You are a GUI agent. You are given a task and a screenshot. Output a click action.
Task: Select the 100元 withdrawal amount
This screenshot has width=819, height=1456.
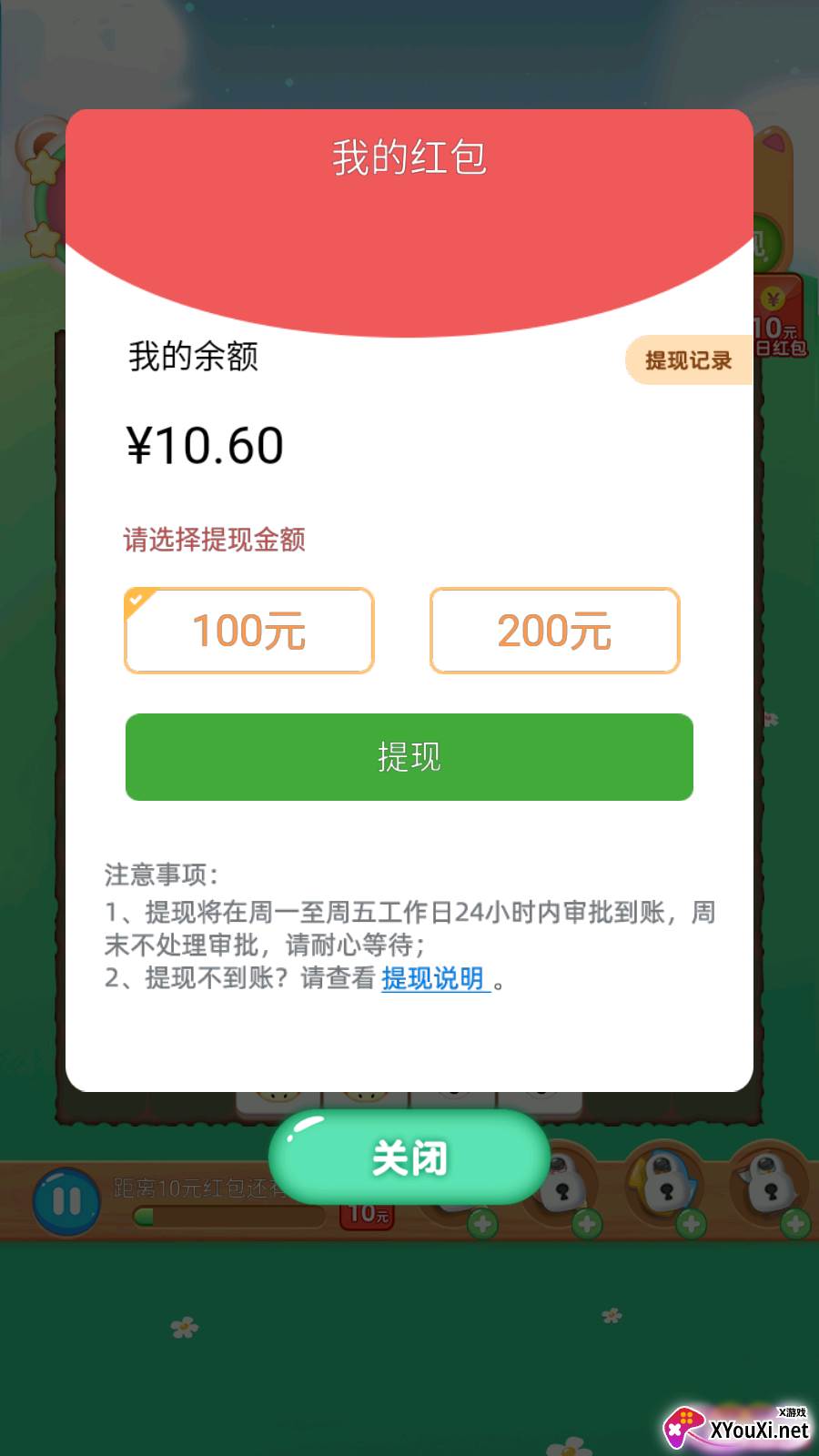[249, 631]
